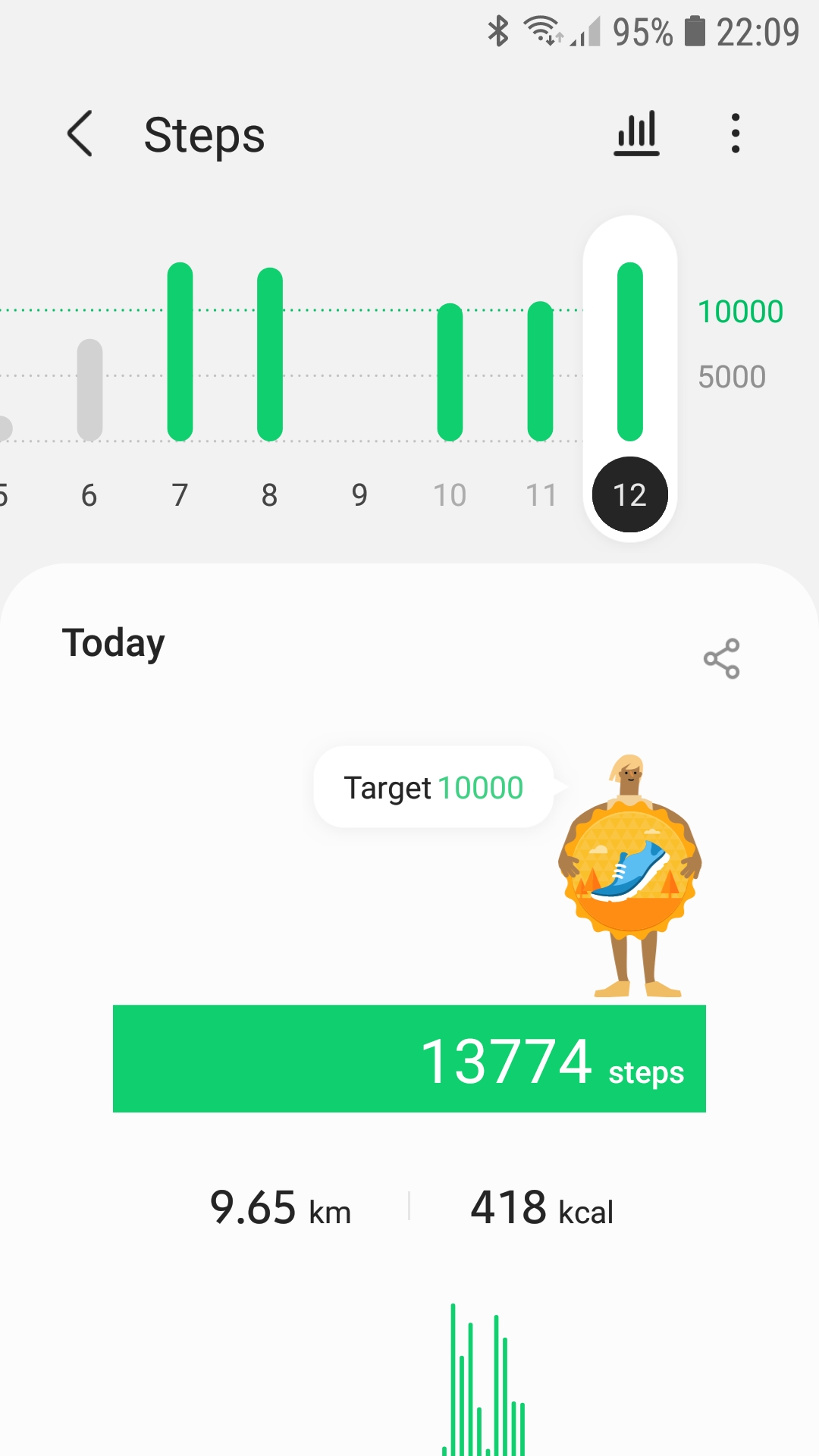Viewport: 819px width, 1456px height.
Task: Share today's step results
Action: [x=721, y=658]
